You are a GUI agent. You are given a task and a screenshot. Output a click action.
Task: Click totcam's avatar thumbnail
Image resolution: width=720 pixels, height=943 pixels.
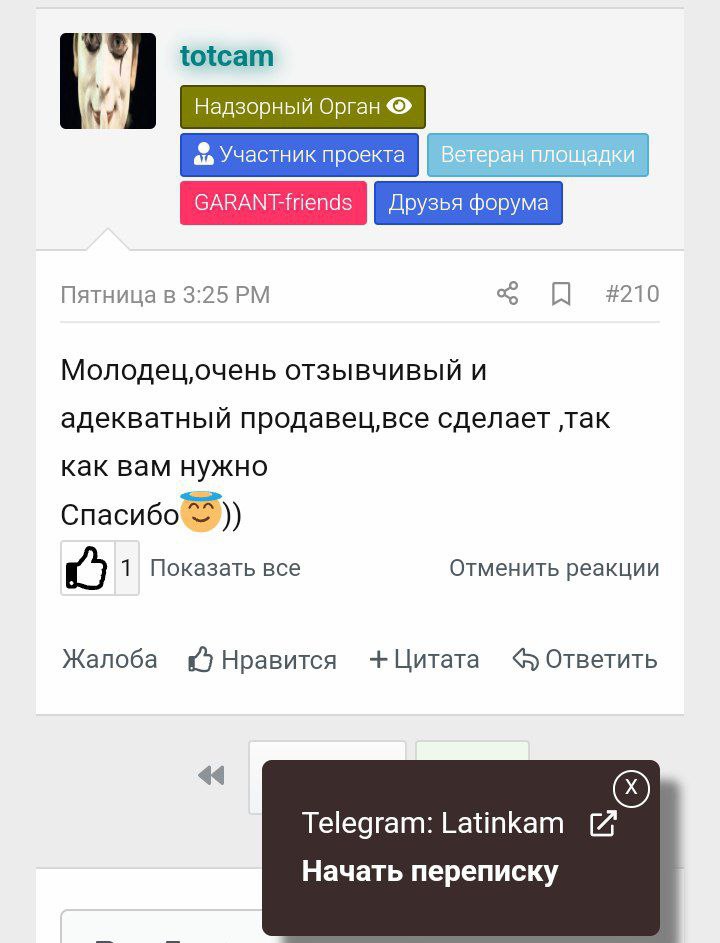point(107,80)
